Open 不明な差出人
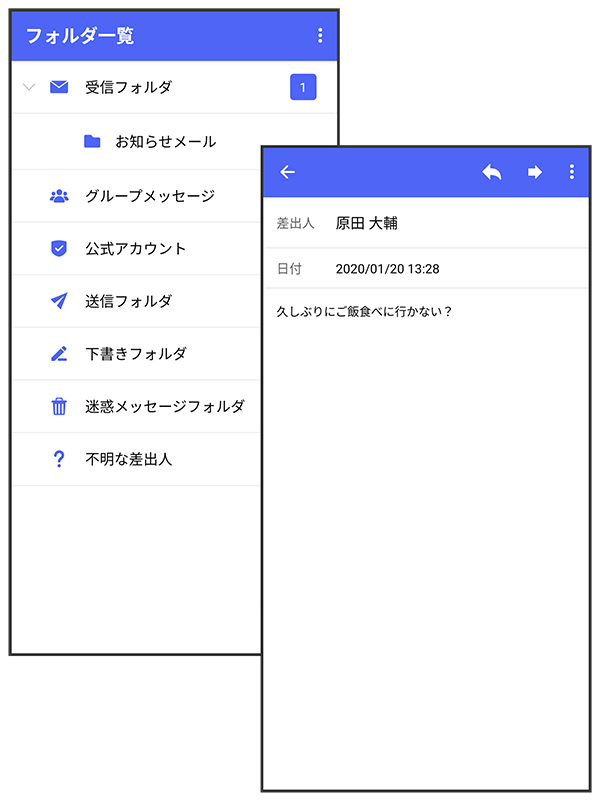The width and height of the screenshot is (600, 801). point(128,460)
